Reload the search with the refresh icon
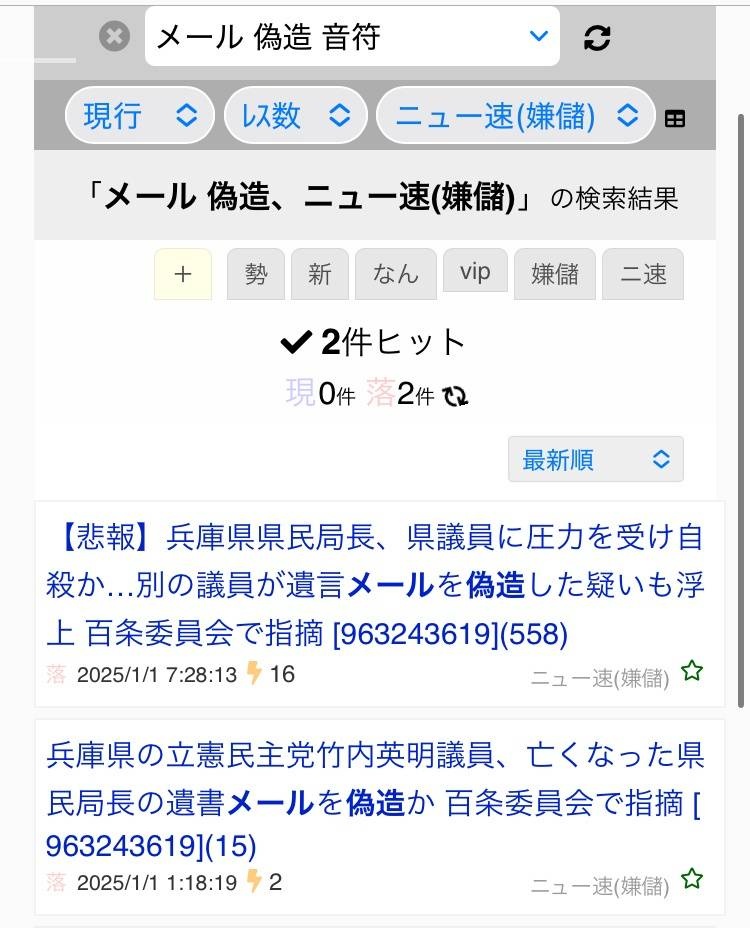This screenshot has width=750, height=928. [597, 38]
